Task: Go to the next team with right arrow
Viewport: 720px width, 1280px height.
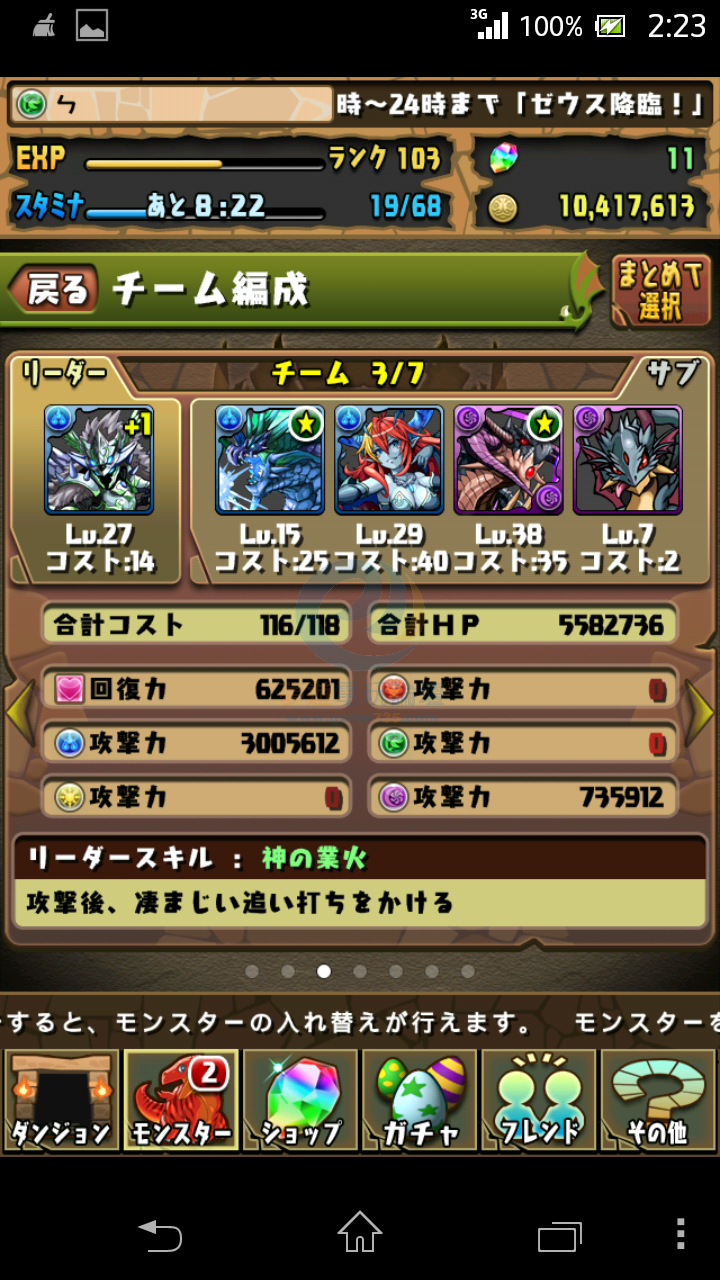Action: pos(700,712)
